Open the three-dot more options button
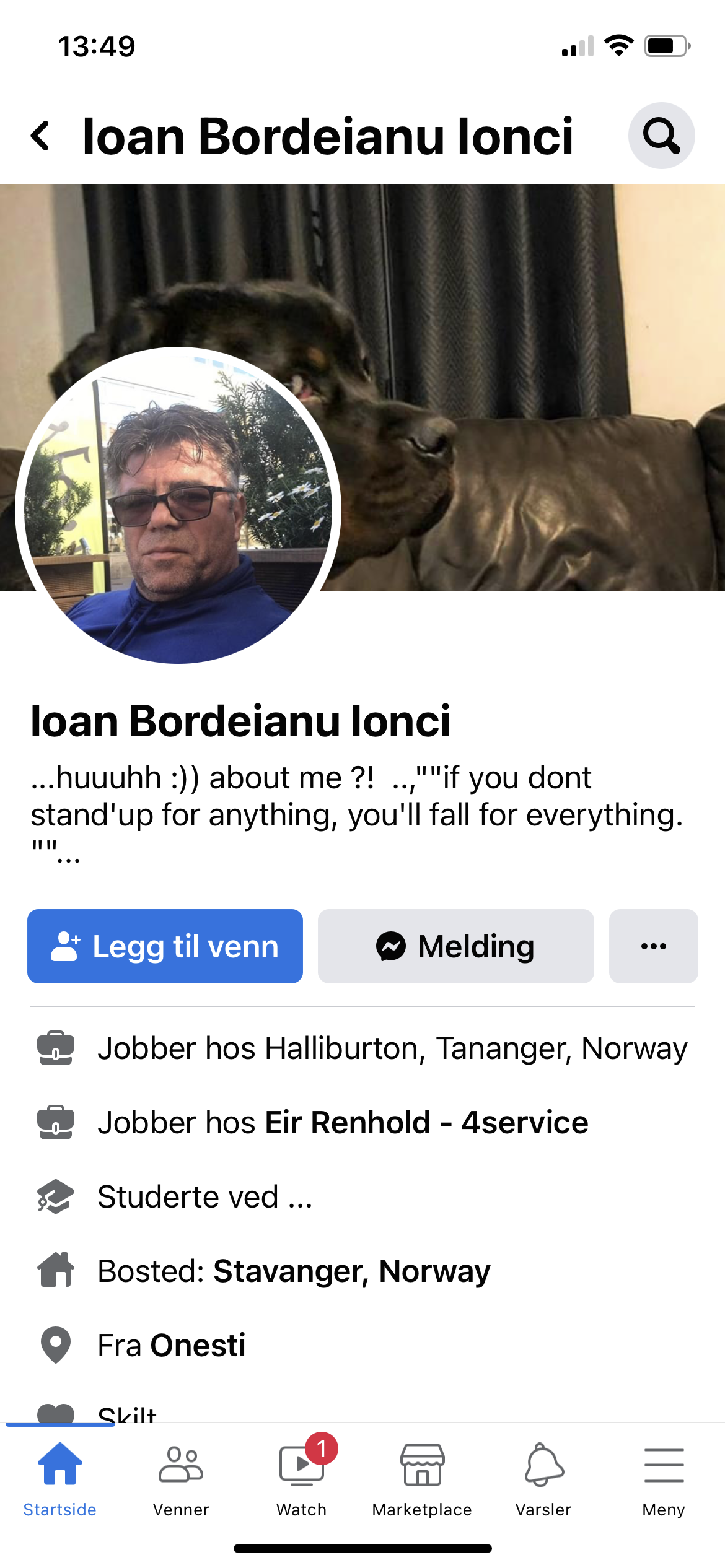Screen dimensions: 725x1568 coord(653,946)
